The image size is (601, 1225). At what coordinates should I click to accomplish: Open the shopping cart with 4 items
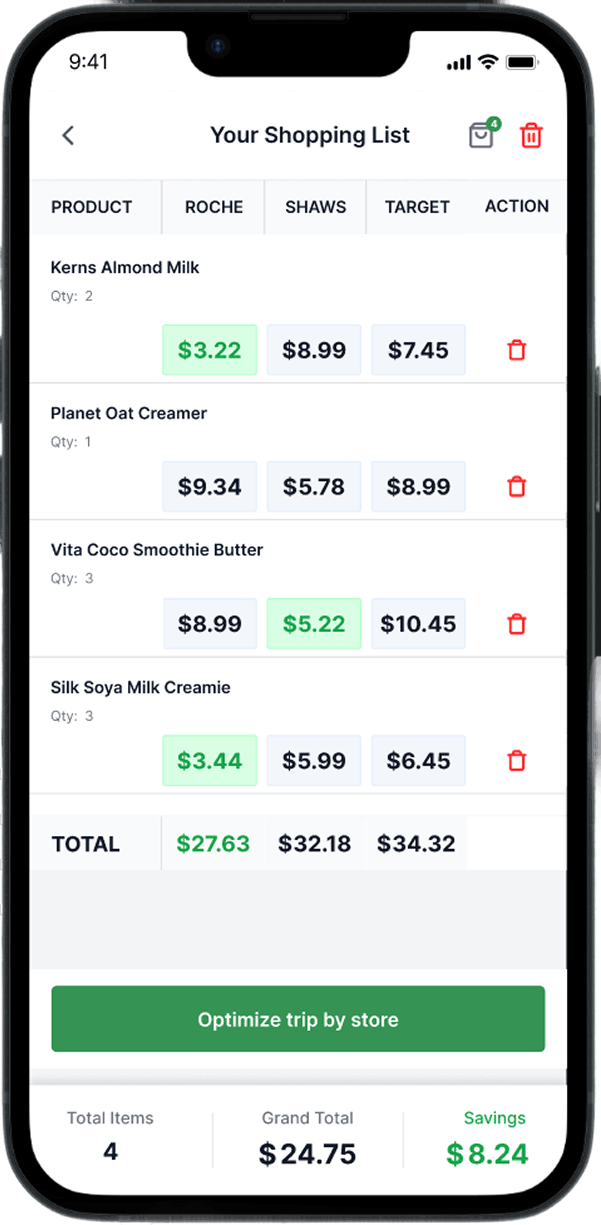click(x=482, y=135)
